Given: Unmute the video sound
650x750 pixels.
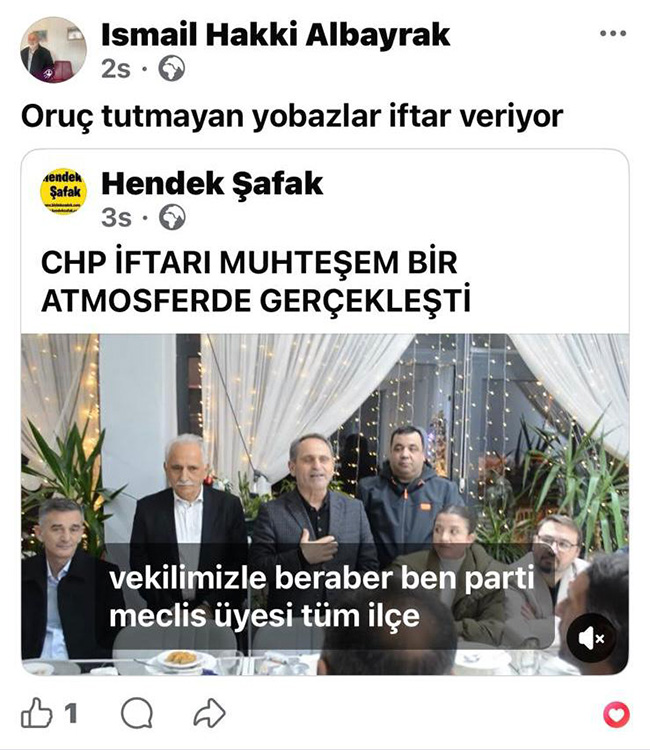Looking at the screenshot, I should [x=590, y=637].
